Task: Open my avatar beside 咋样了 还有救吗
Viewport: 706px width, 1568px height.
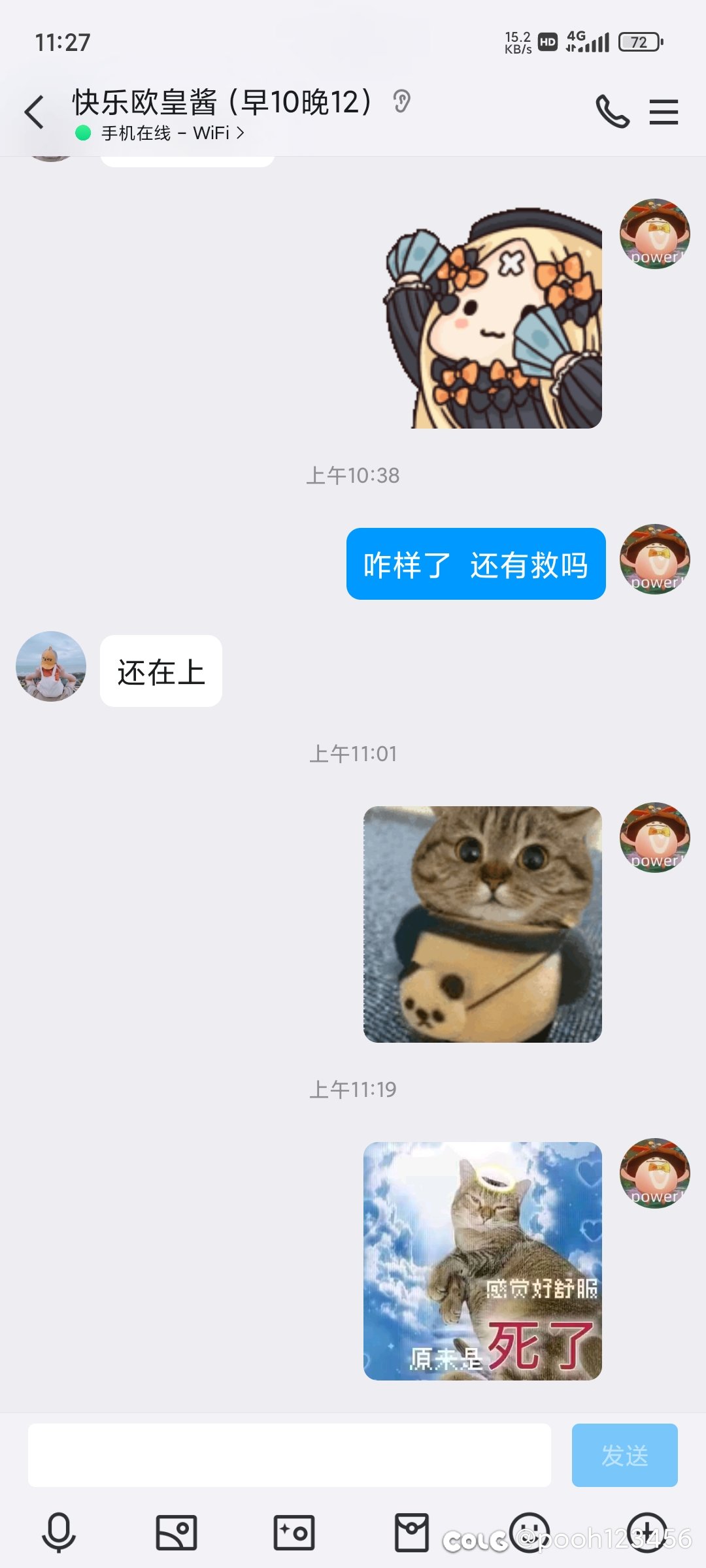Action: pos(655,559)
